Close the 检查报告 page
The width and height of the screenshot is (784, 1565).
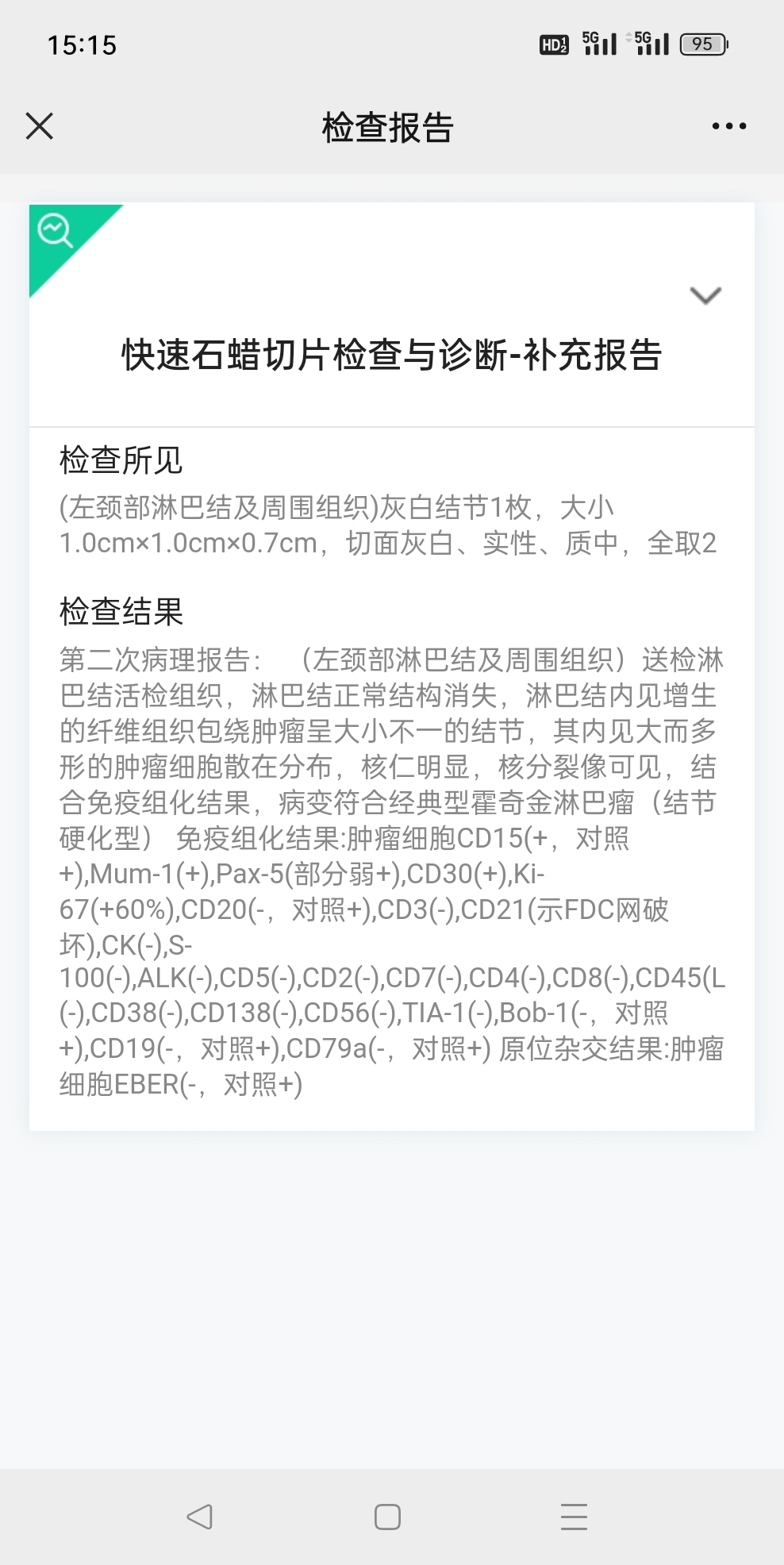40,126
